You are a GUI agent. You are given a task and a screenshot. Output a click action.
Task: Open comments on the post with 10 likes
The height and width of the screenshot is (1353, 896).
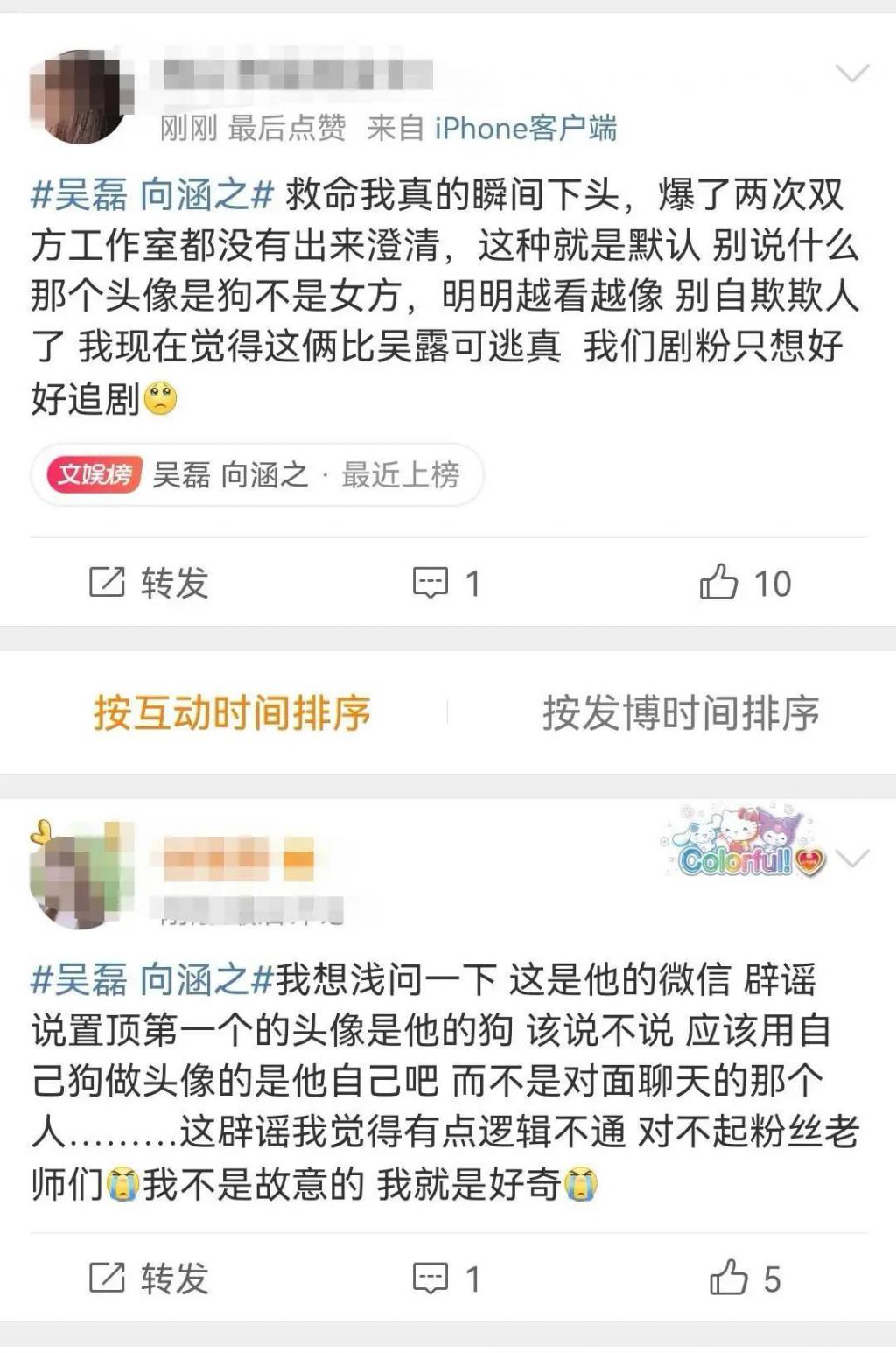(446, 583)
